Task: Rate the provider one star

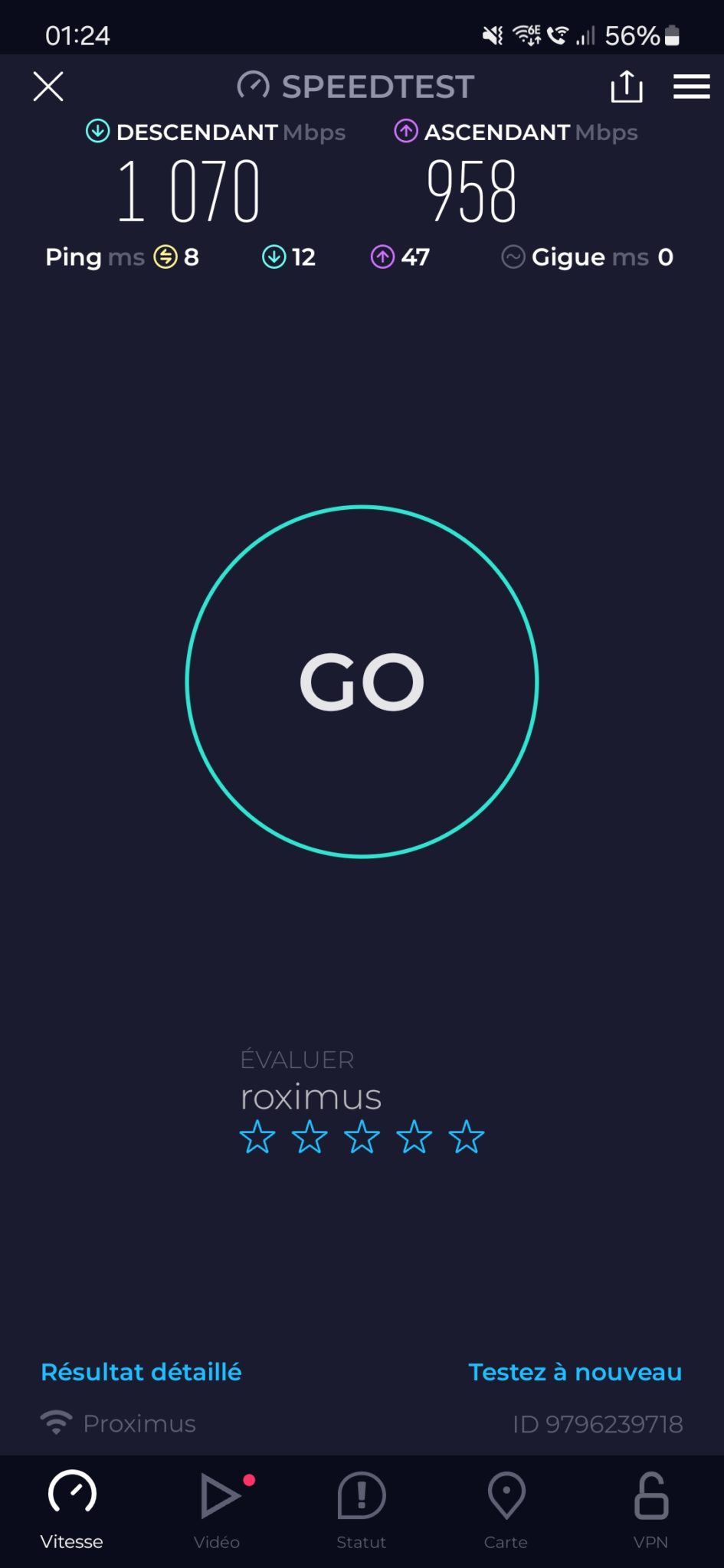Action: point(257,1137)
